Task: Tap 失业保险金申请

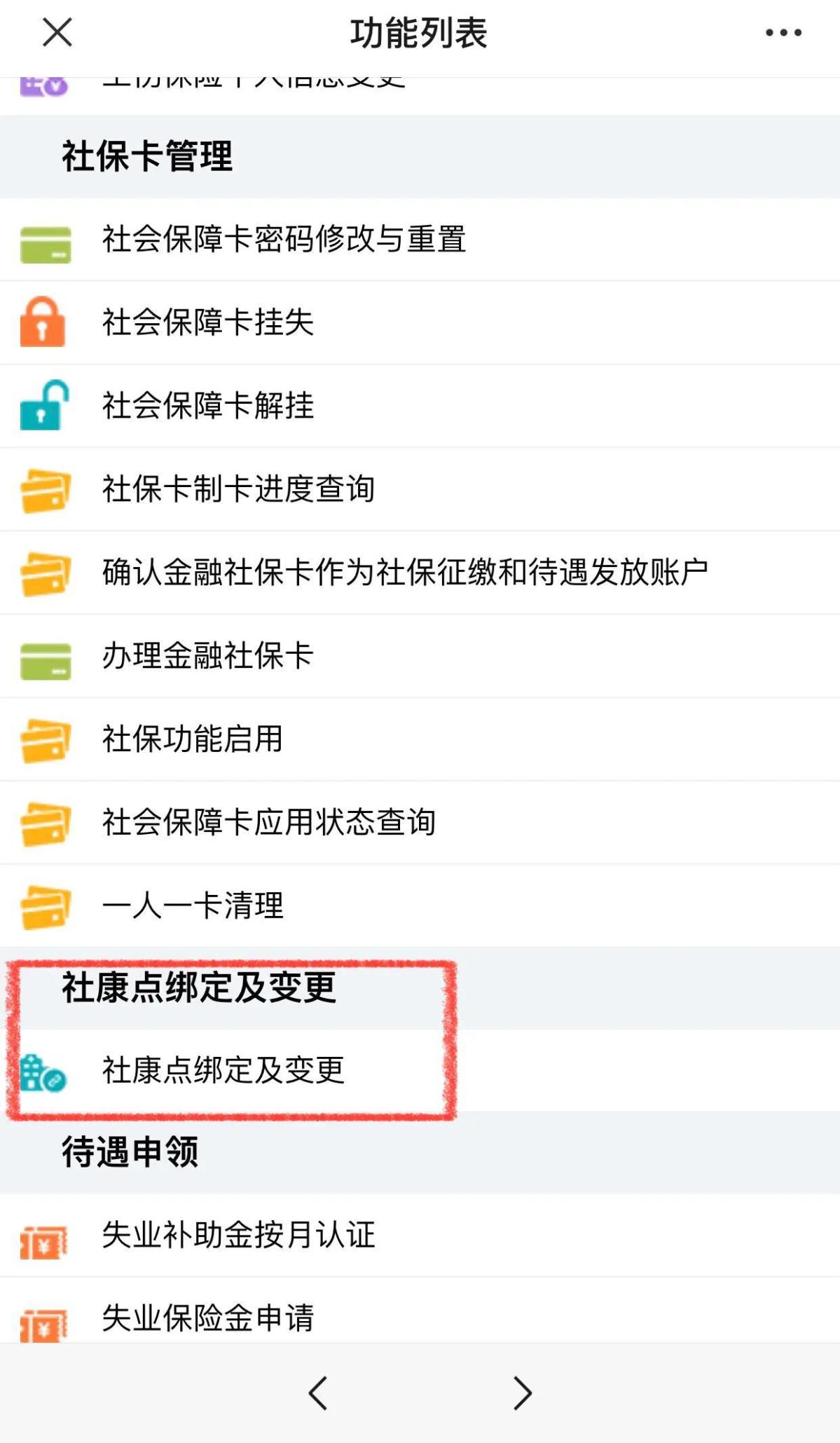Action: coord(208,1318)
